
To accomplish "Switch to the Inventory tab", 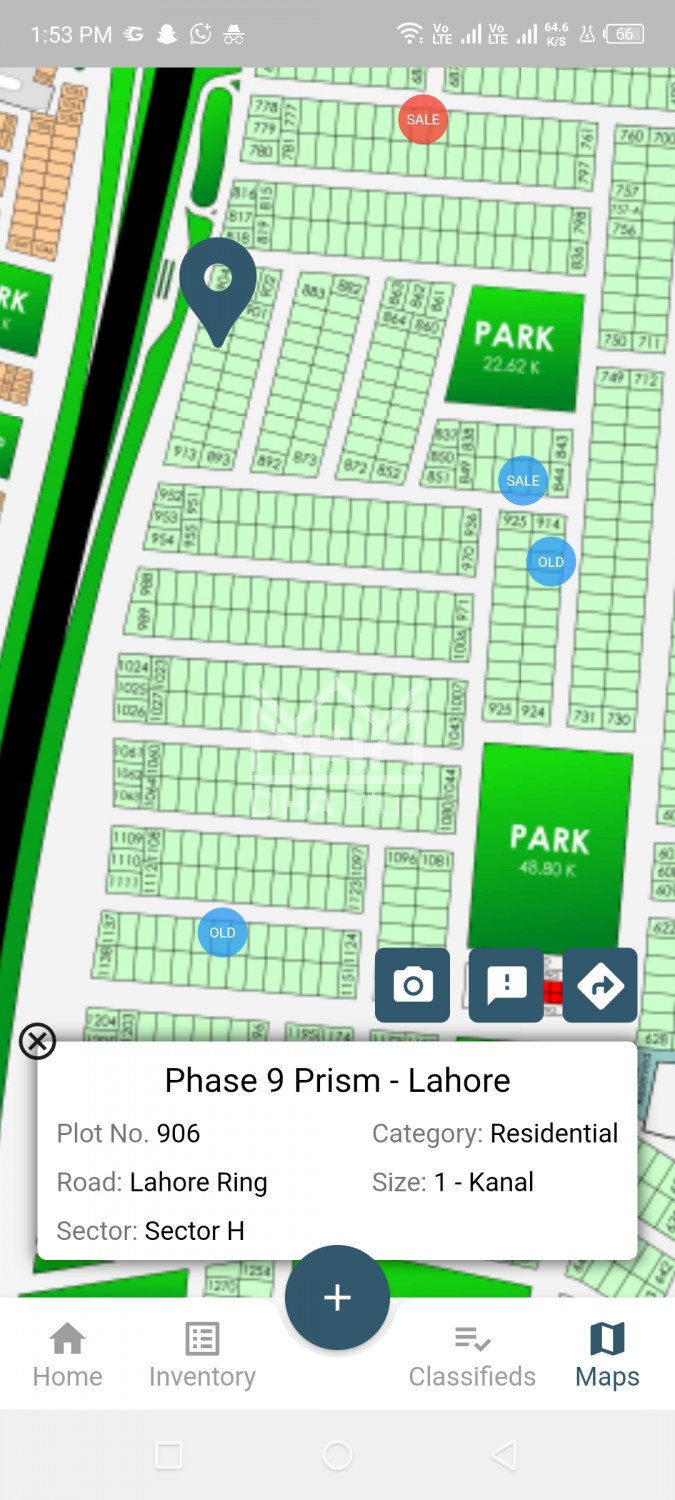I will click(x=202, y=1355).
